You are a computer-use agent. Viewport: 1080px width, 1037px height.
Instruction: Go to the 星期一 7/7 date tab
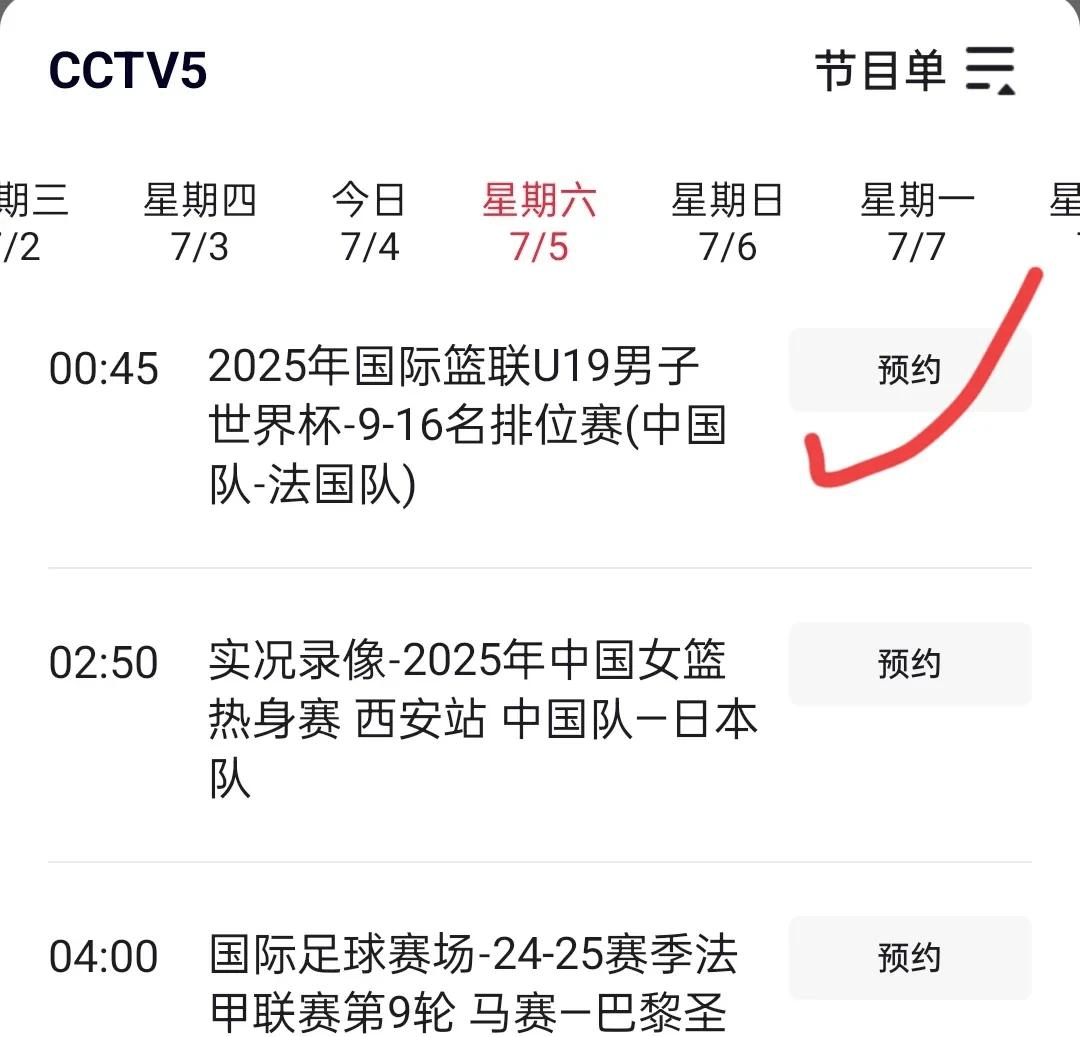[917, 222]
